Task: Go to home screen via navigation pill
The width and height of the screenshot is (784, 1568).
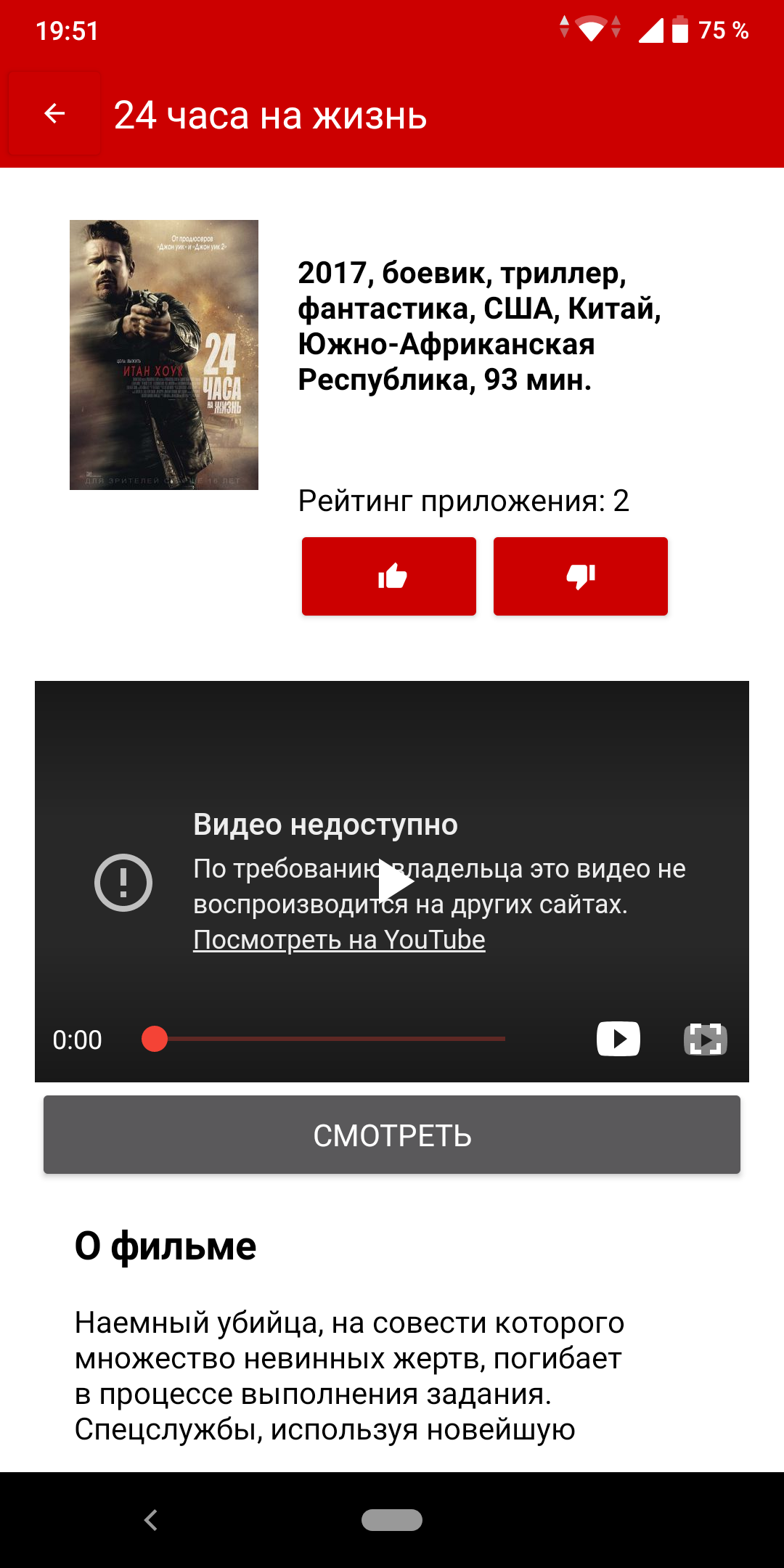Action: [x=392, y=1519]
